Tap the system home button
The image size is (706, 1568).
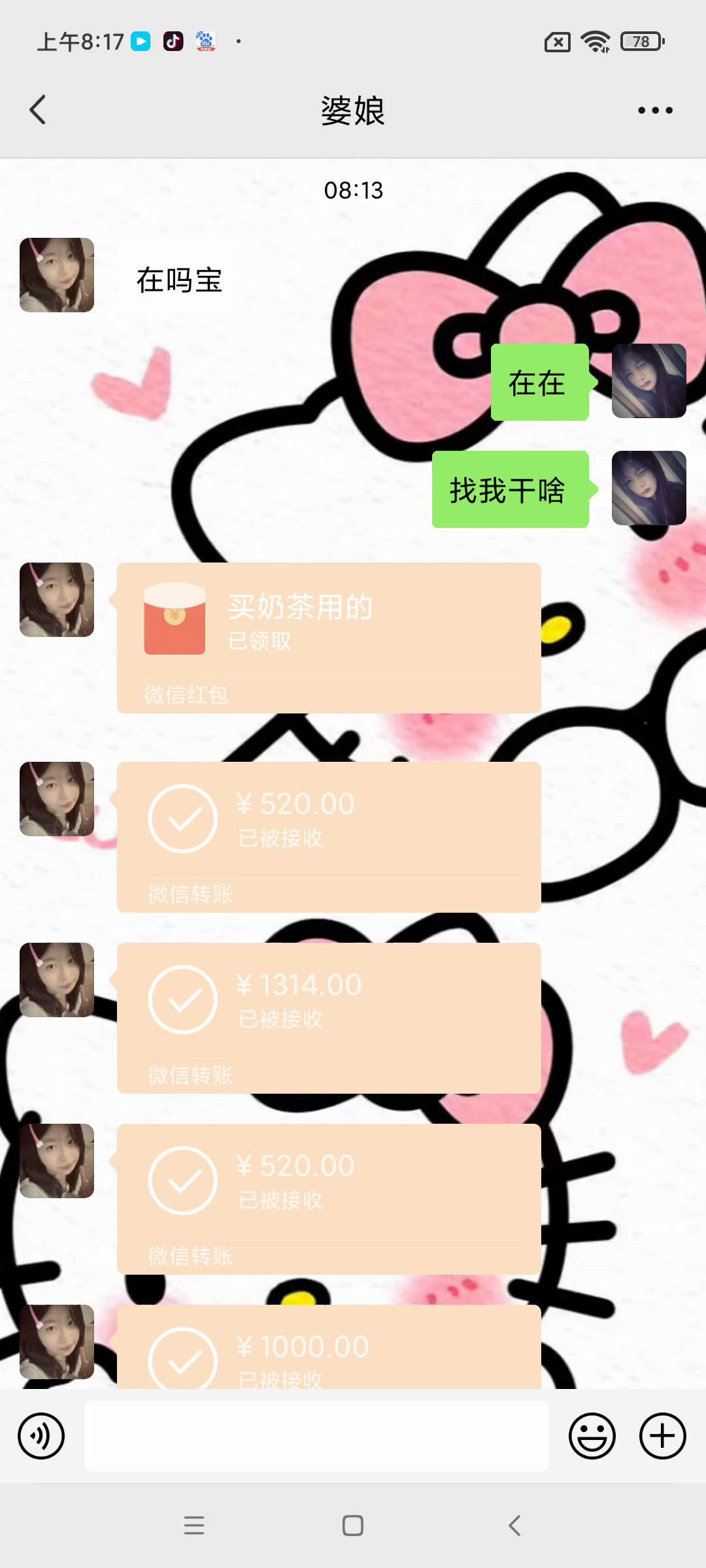(x=353, y=1526)
